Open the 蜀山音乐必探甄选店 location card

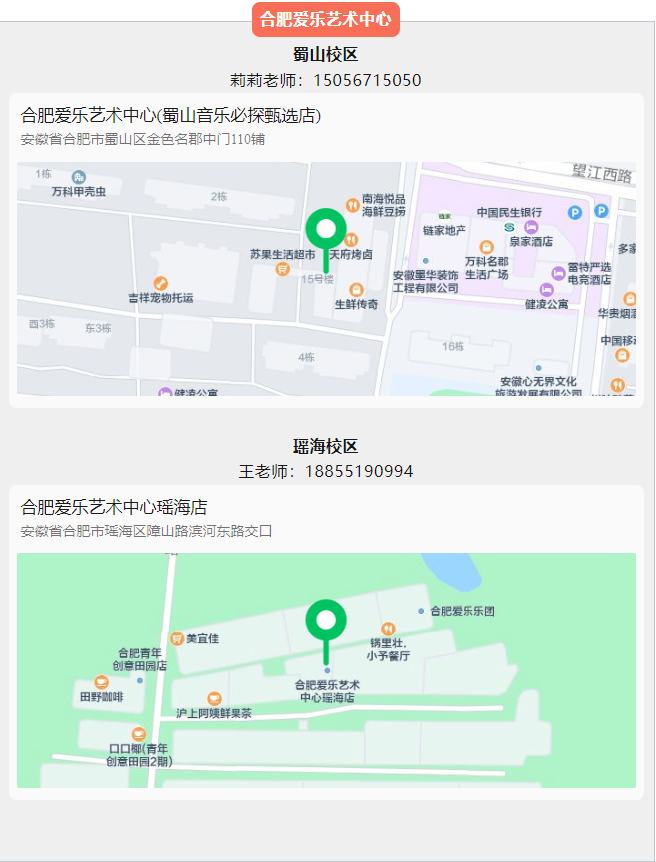tap(171, 116)
